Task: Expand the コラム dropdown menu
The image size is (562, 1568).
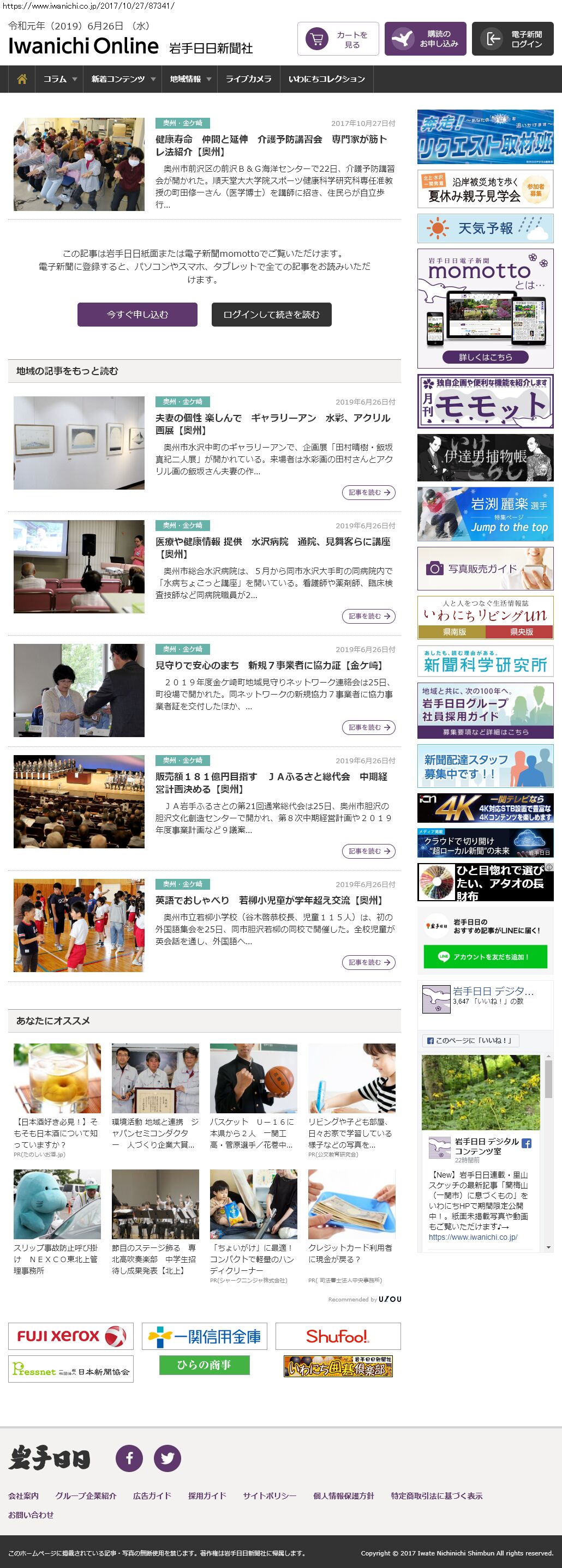Action: (59, 79)
